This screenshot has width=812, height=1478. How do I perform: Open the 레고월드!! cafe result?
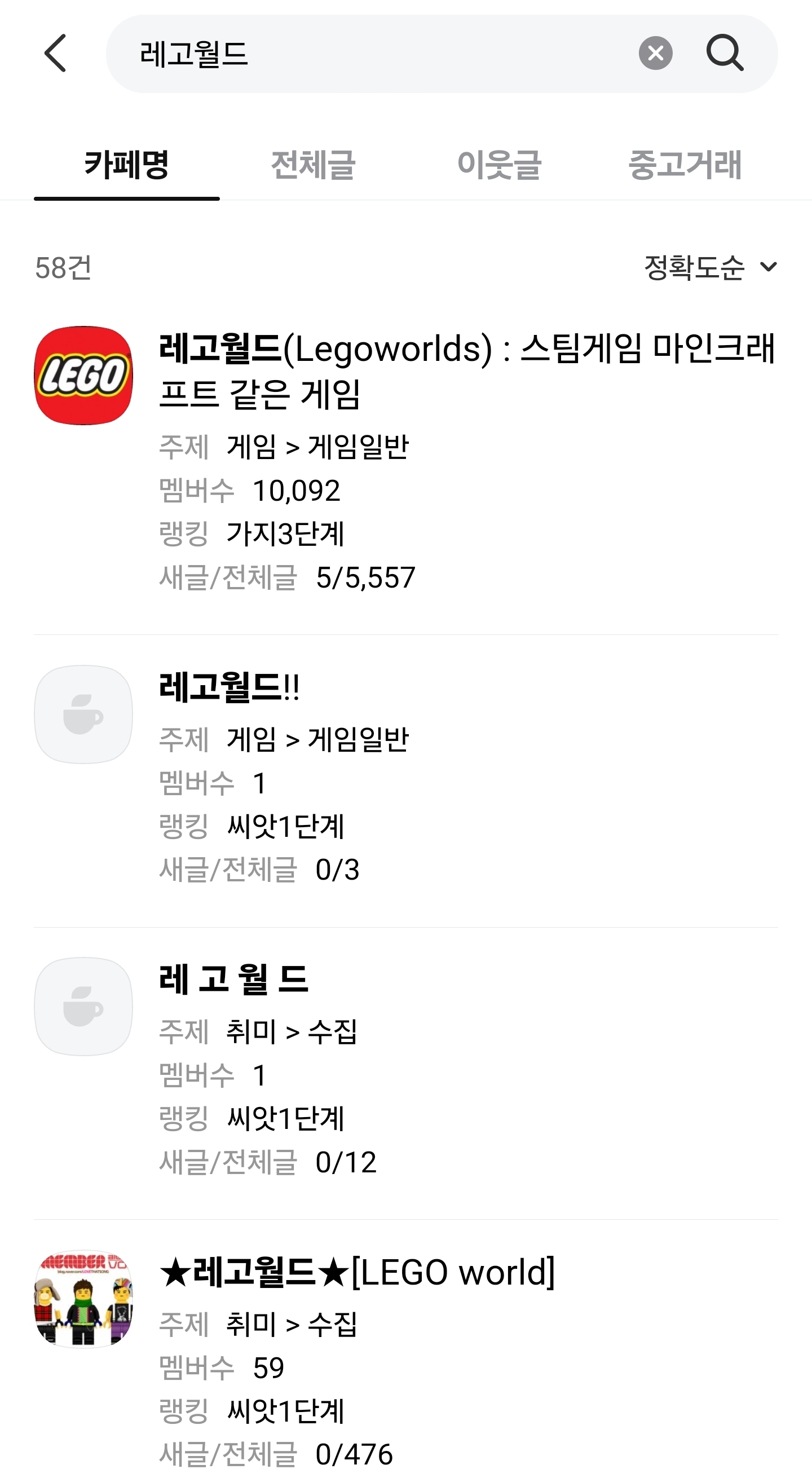[405, 779]
